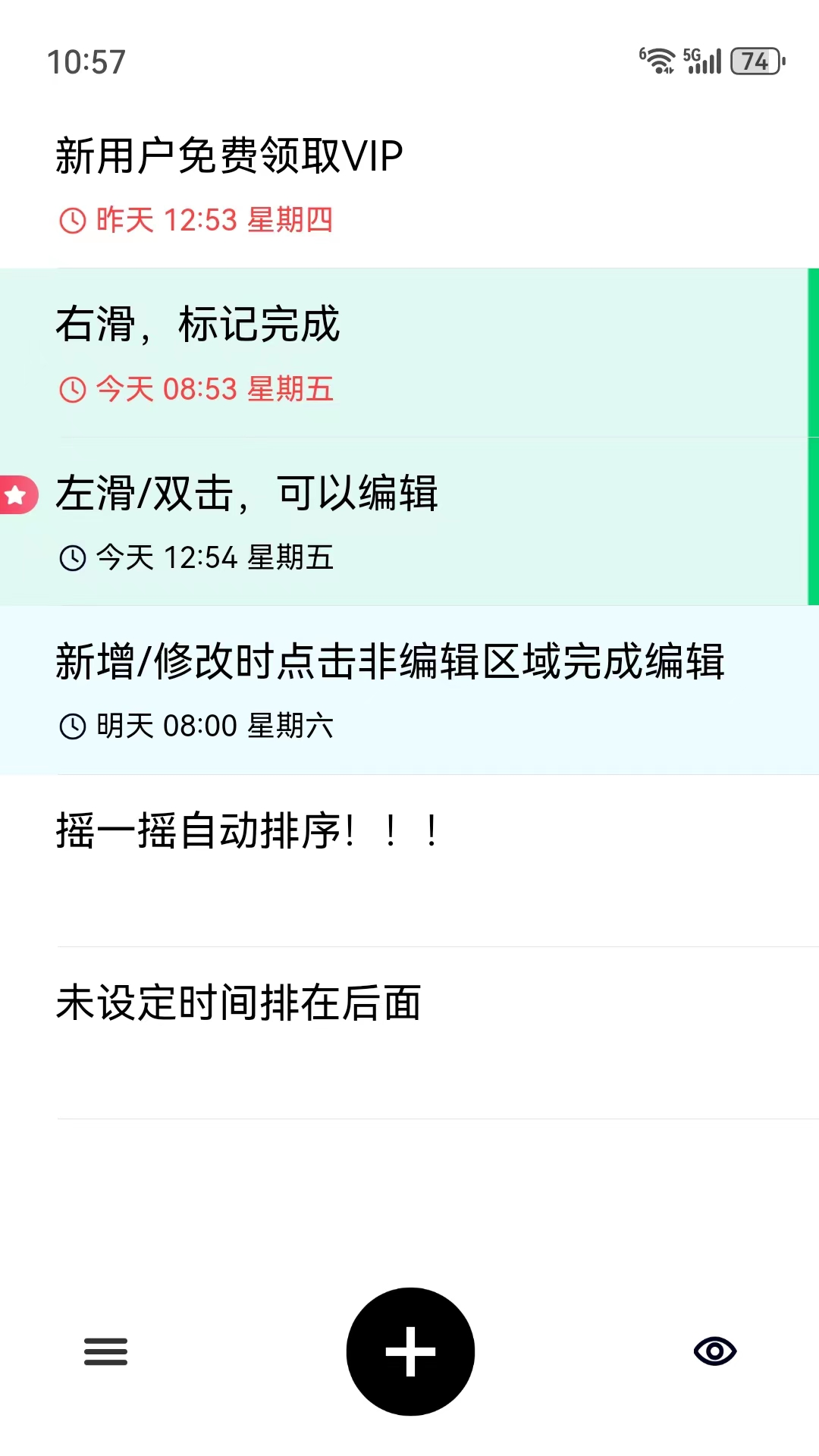Tap the clock icon beside 明天 08:00

tap(72, 726)
